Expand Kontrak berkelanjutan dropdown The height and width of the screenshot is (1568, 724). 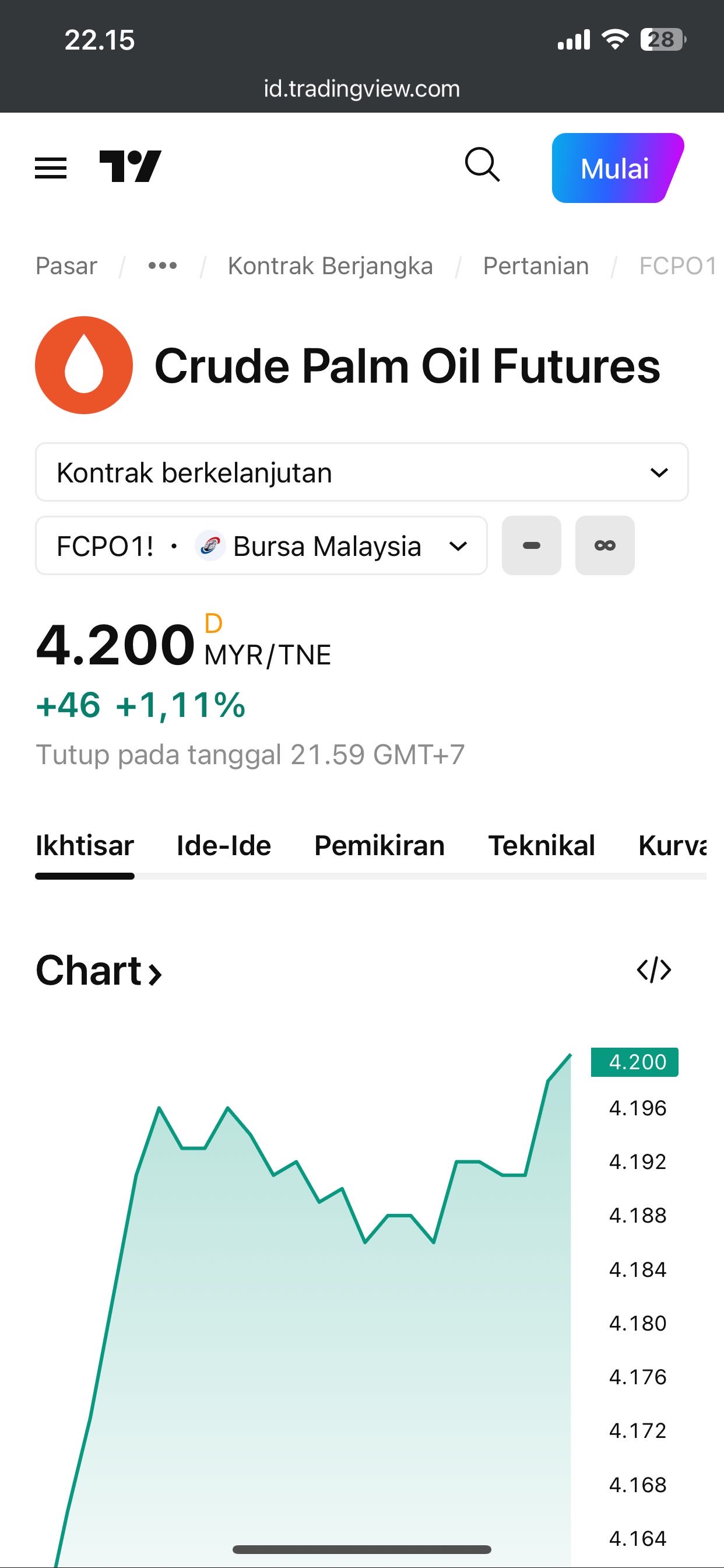tap(361, 473)
